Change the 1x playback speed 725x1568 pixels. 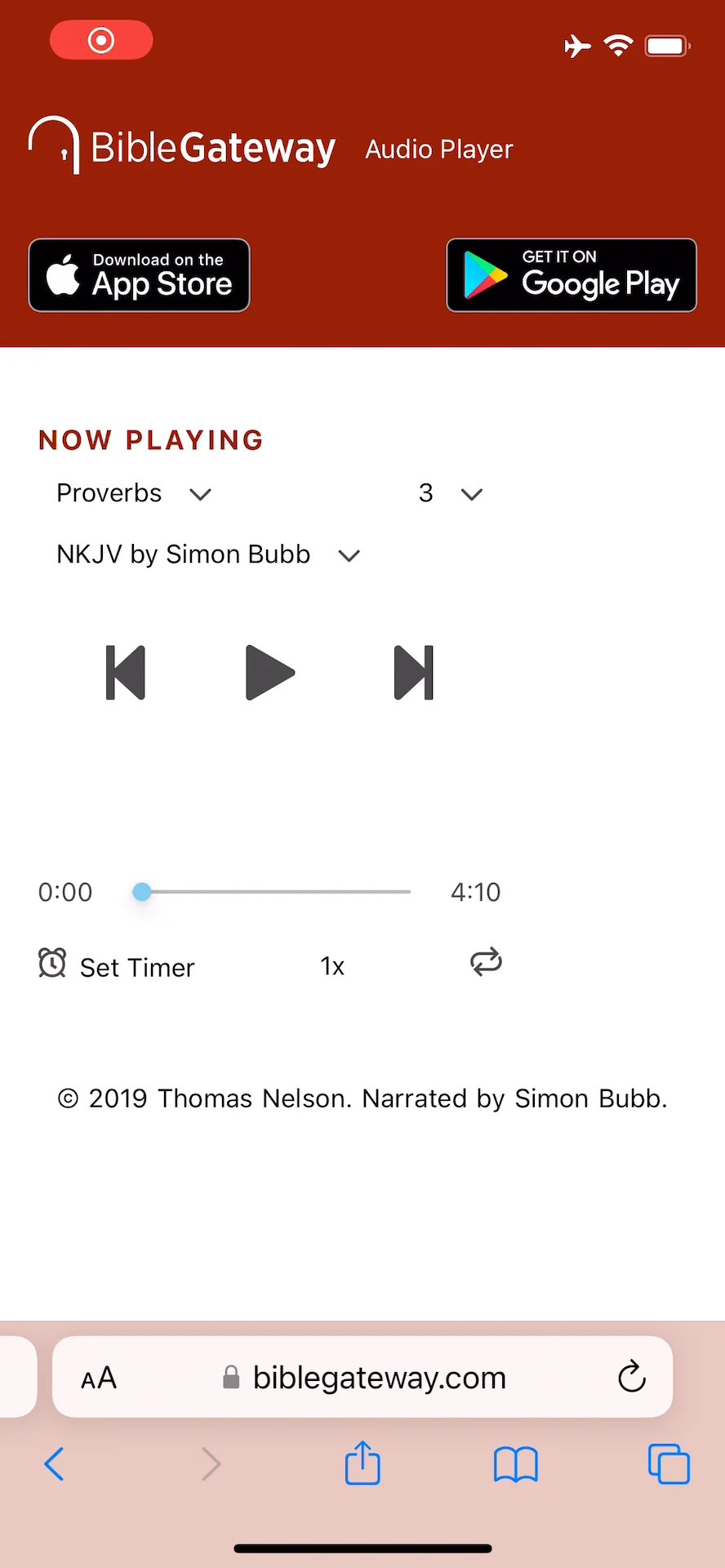(332, 966)
